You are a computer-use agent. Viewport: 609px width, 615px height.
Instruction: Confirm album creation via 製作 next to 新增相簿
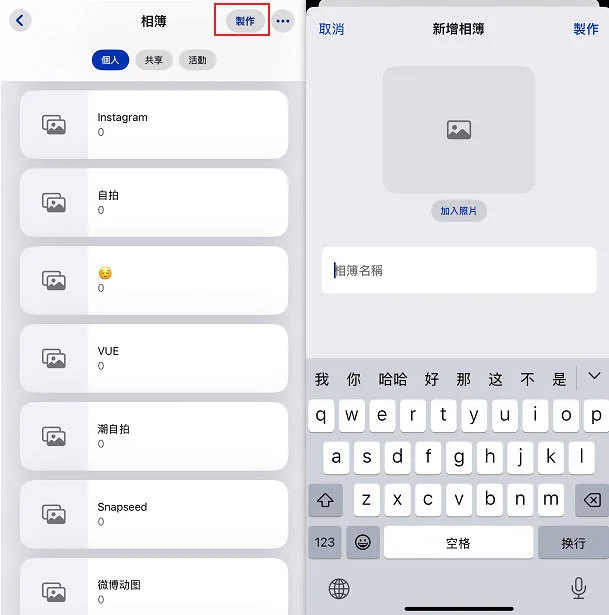point(586,29)
